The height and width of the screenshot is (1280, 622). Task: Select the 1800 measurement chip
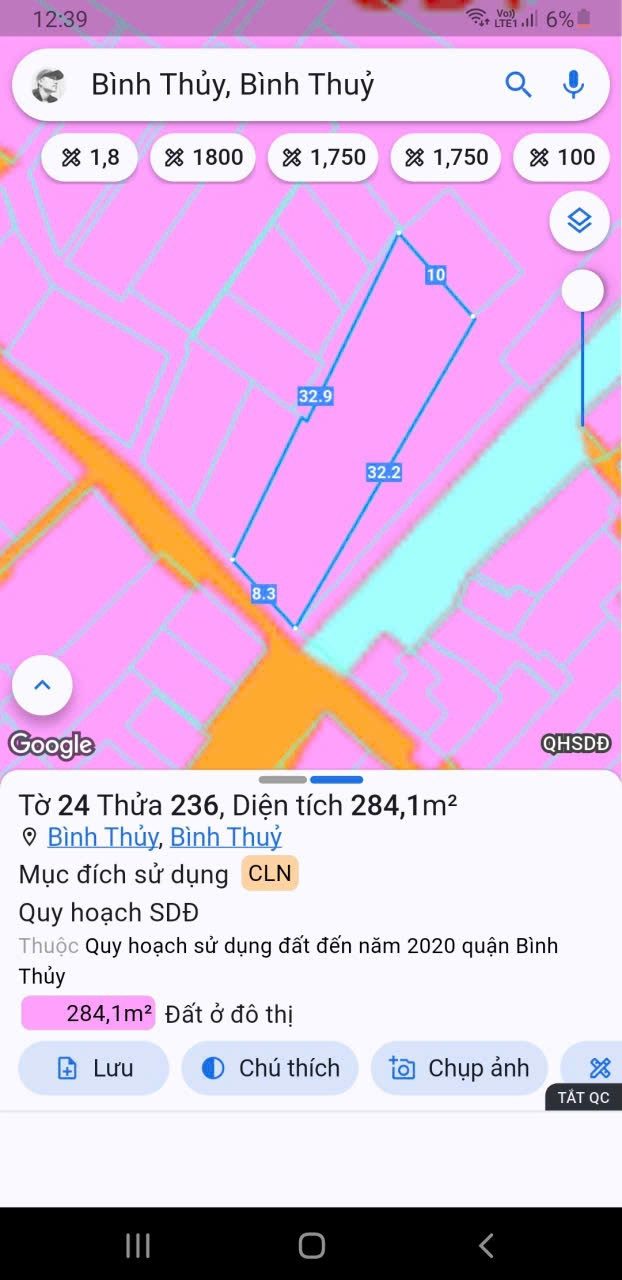click(203, 157)
